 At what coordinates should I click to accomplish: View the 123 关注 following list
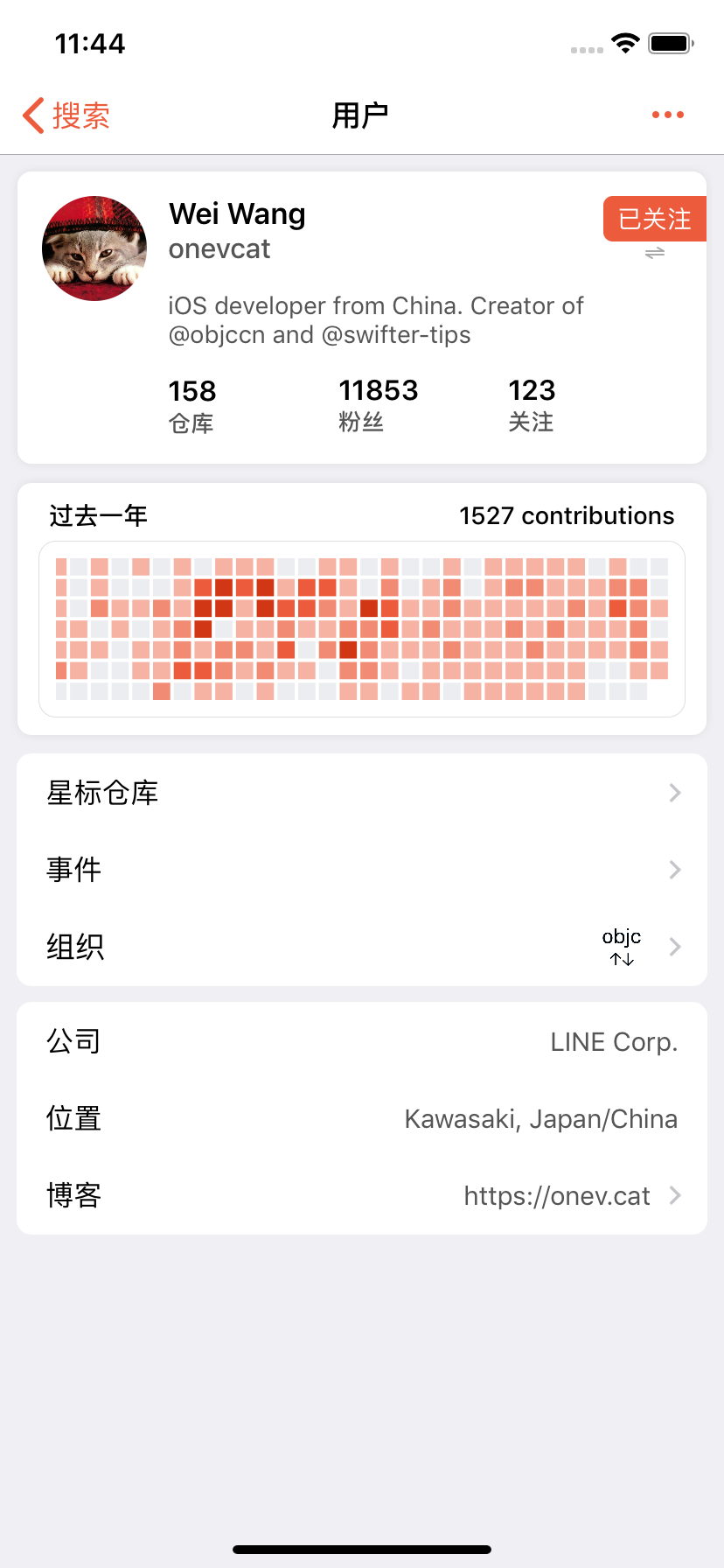coord(532,405)
